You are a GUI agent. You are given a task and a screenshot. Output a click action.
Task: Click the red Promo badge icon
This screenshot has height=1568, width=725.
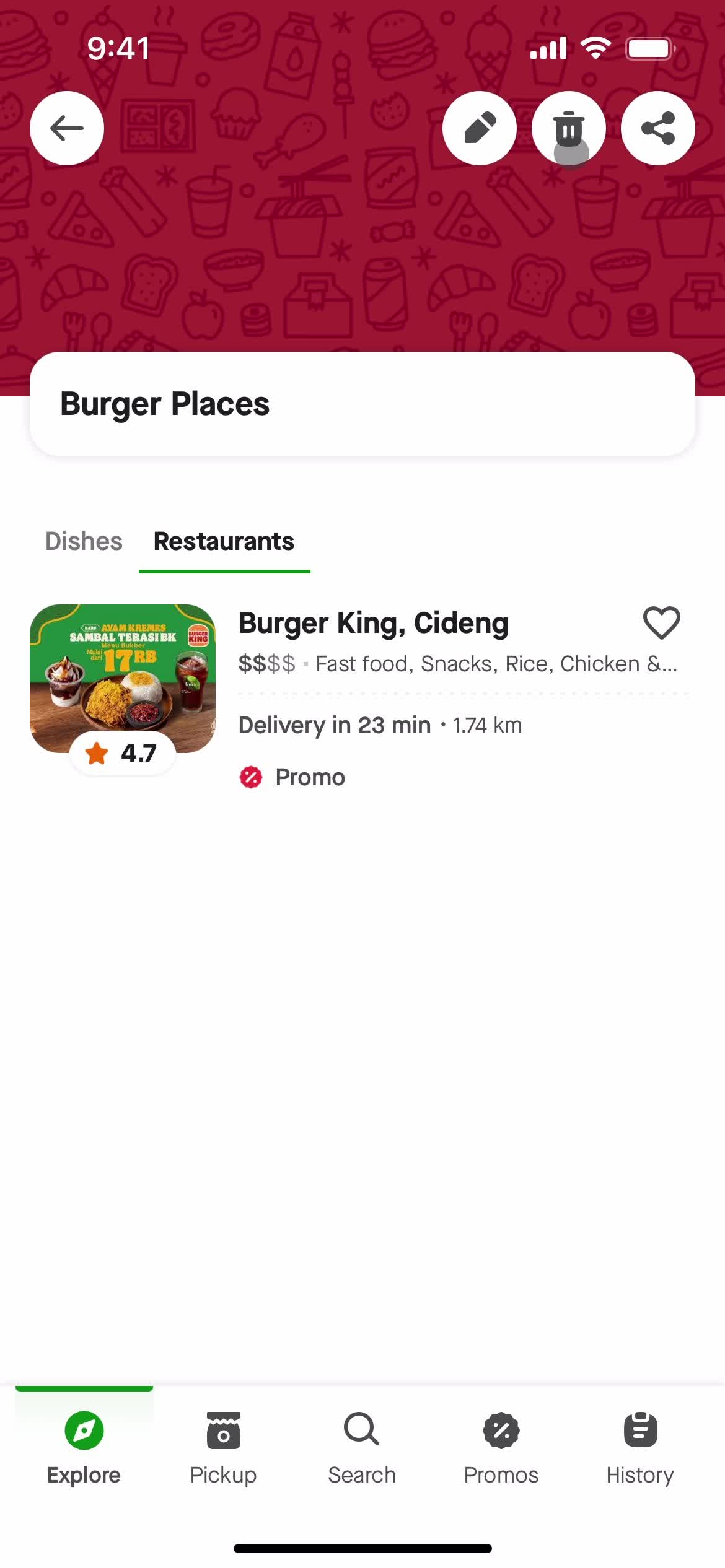250,777
